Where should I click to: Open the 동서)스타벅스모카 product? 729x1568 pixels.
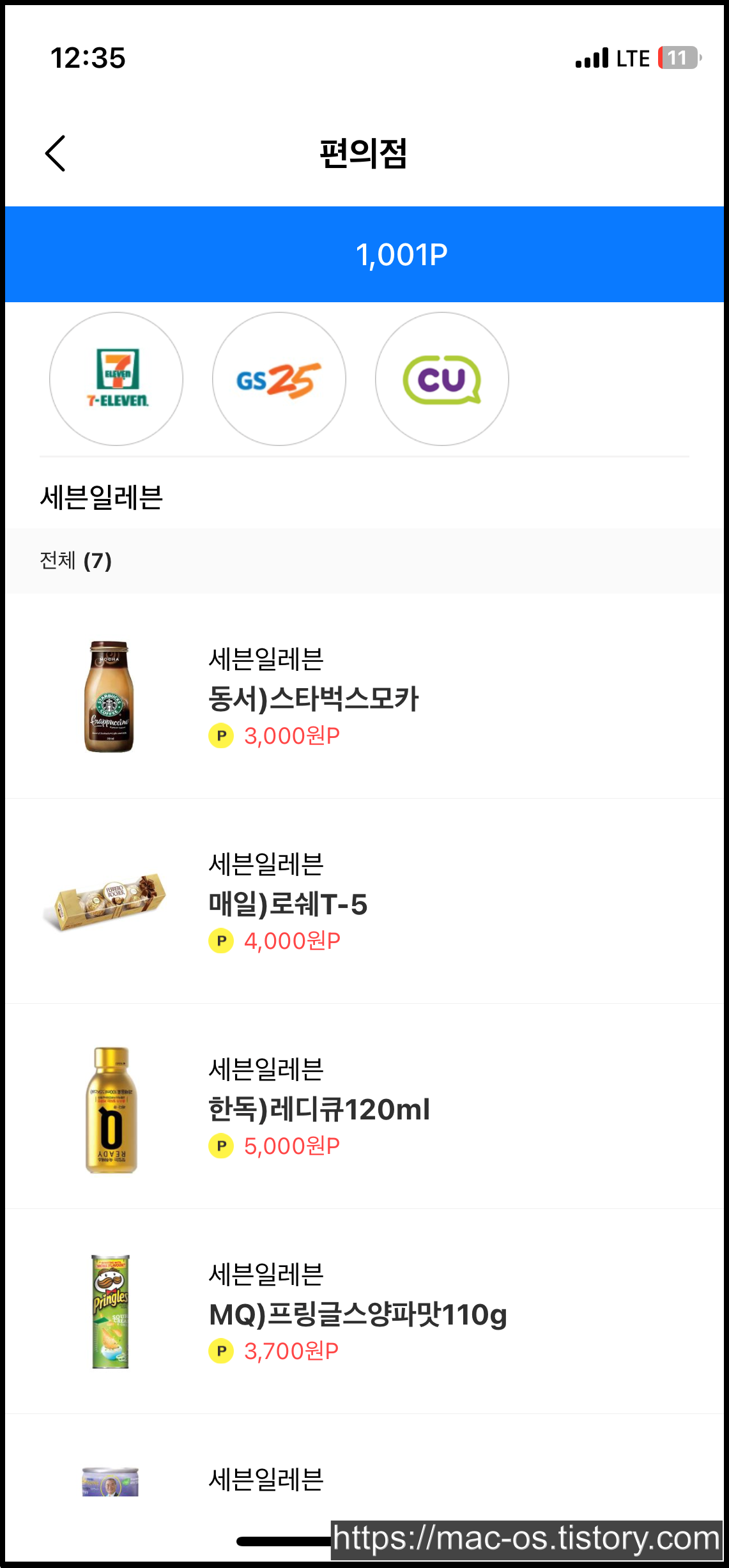[313, 698]
